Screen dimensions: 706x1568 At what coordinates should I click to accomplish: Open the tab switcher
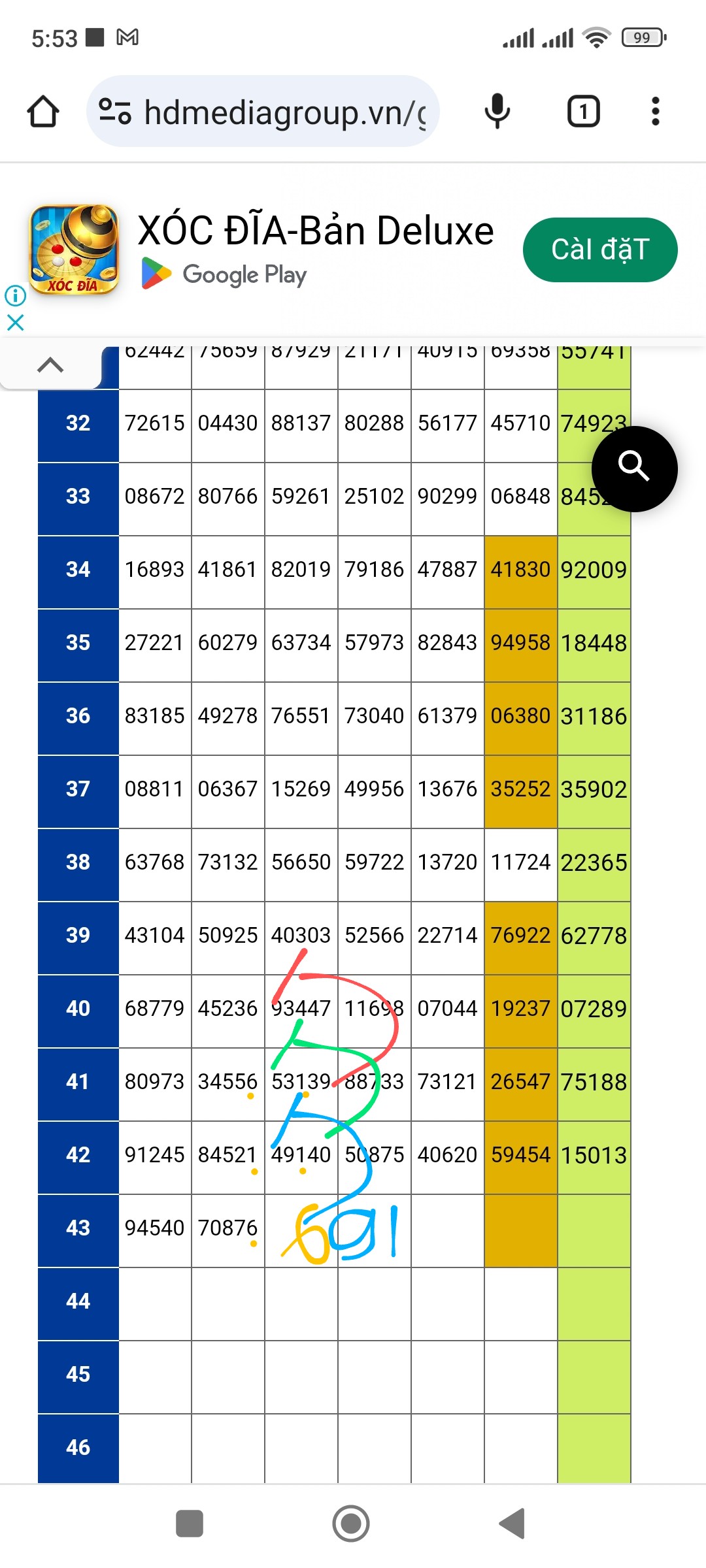pyautogui.click(x=583, y=112)
